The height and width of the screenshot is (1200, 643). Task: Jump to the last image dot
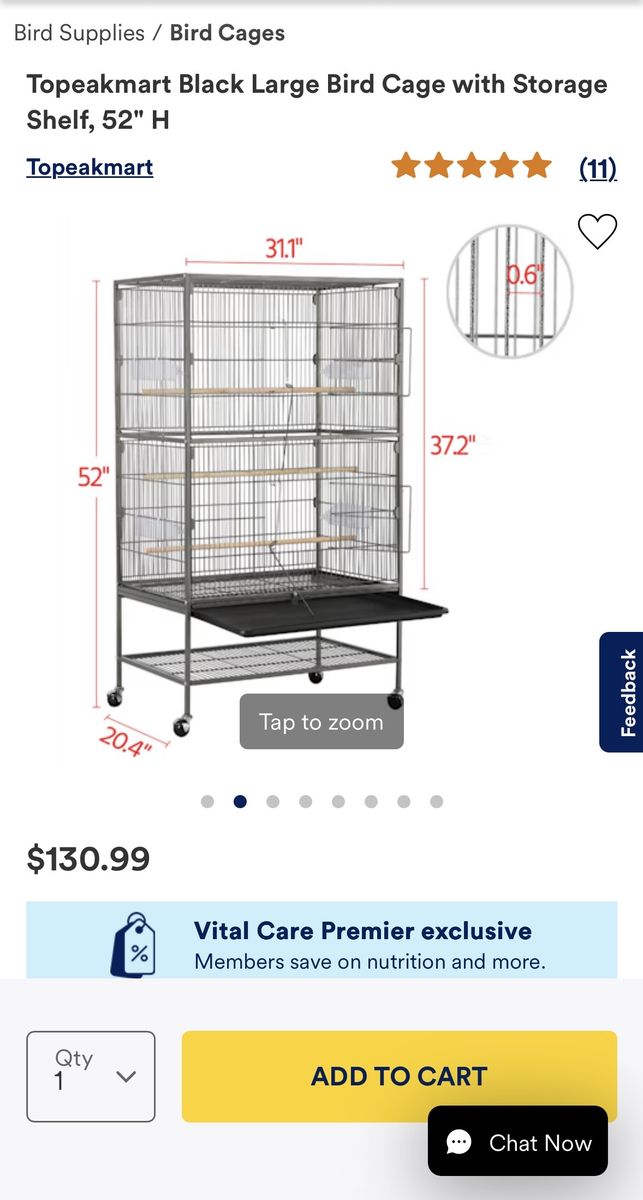(x=436, y=801)
